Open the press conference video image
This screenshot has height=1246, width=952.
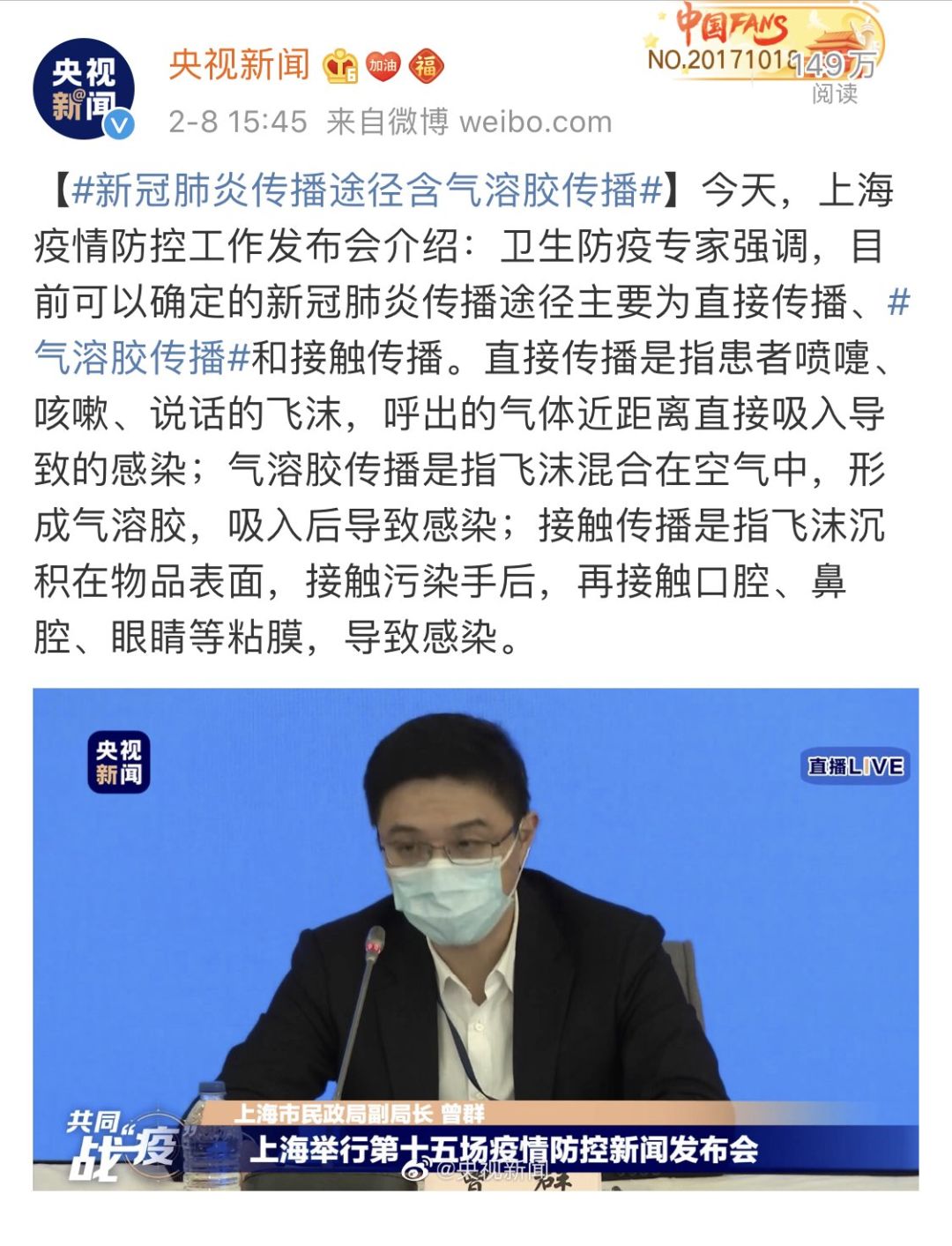tap(475, 938)
